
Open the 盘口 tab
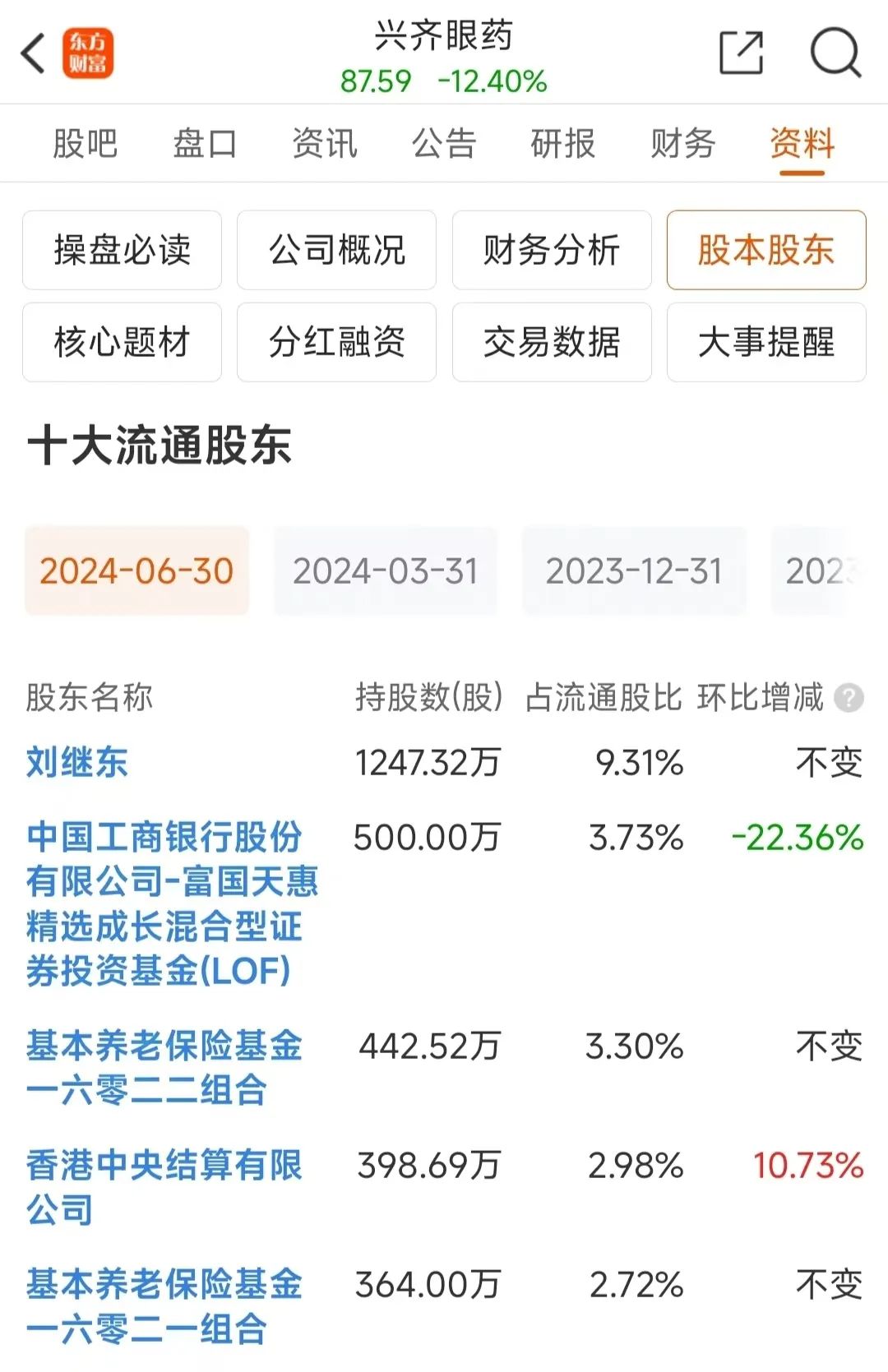(x=205, y=144)
